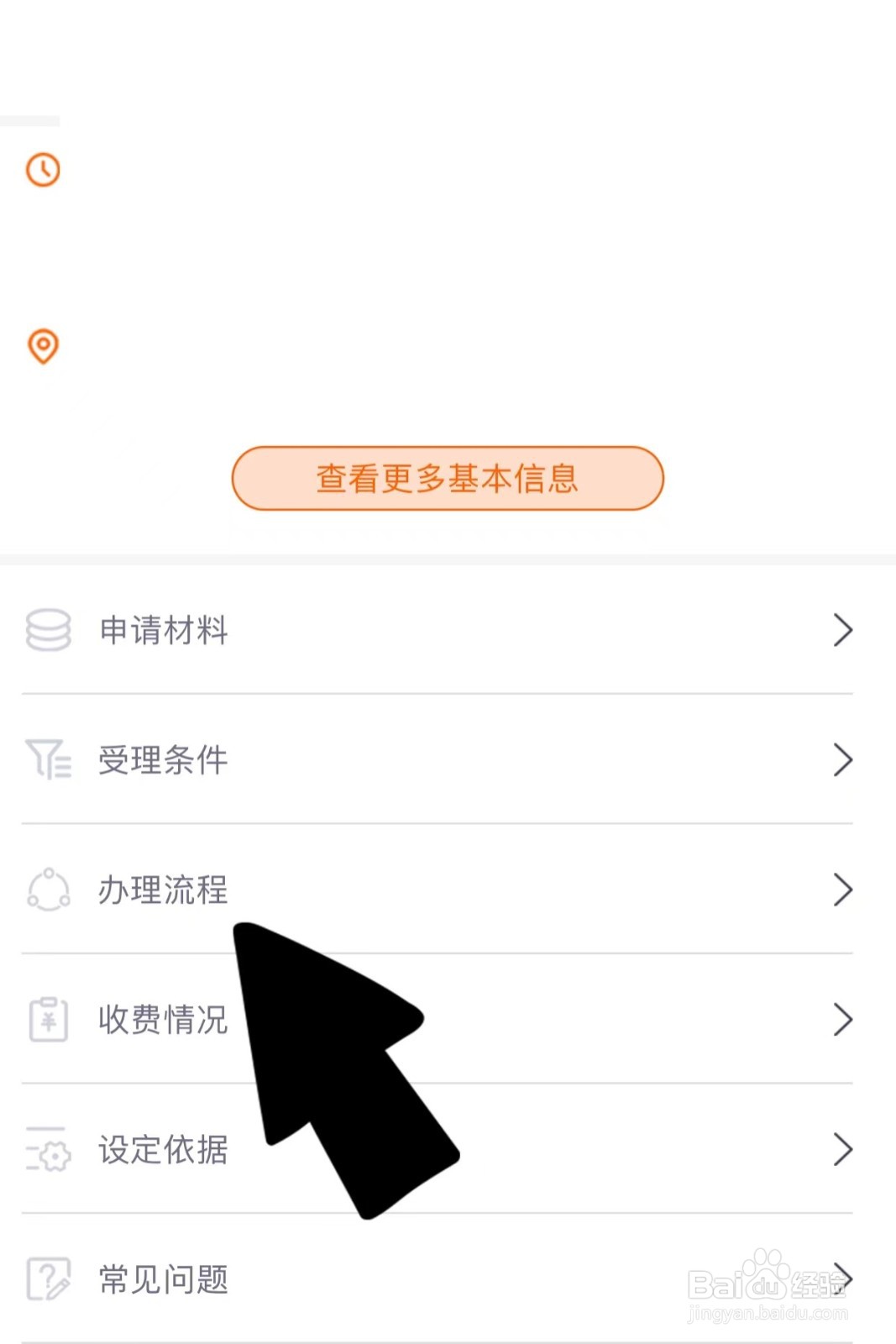The height and width of the screenshot is (1344, 896).
Task: Click the clock icon showing service hours
Action: tap(41, 169)
